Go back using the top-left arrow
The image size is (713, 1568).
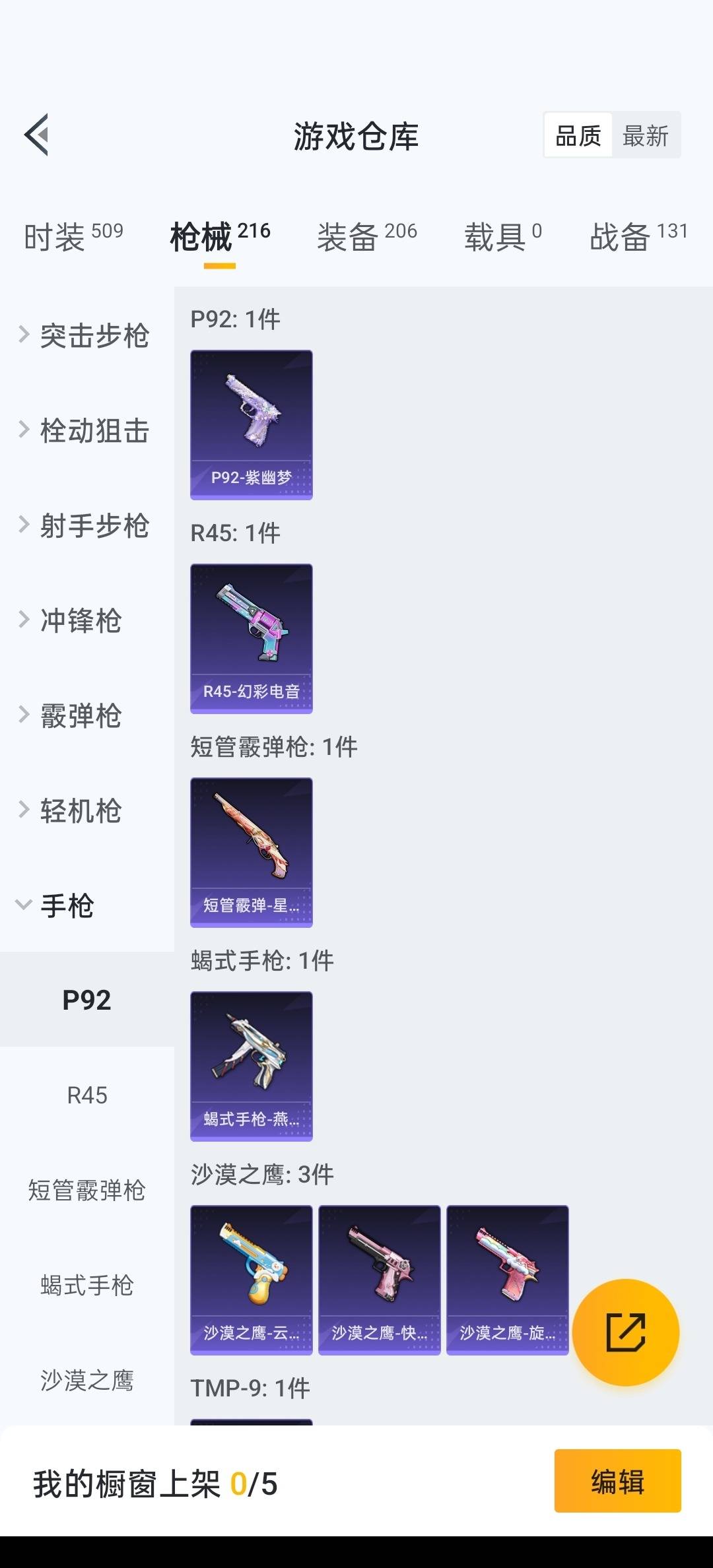point(37,135)
